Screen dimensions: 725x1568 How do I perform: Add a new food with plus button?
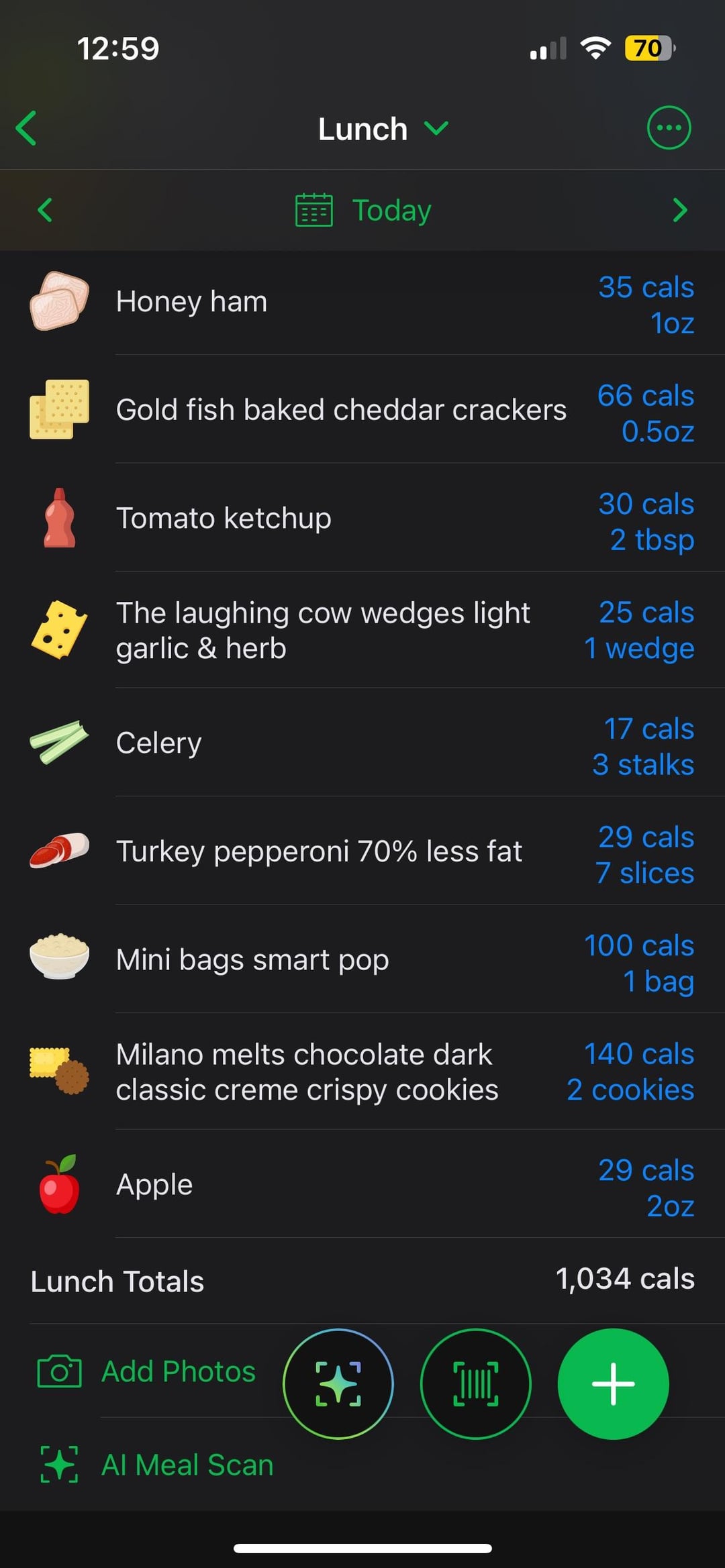613,1383
